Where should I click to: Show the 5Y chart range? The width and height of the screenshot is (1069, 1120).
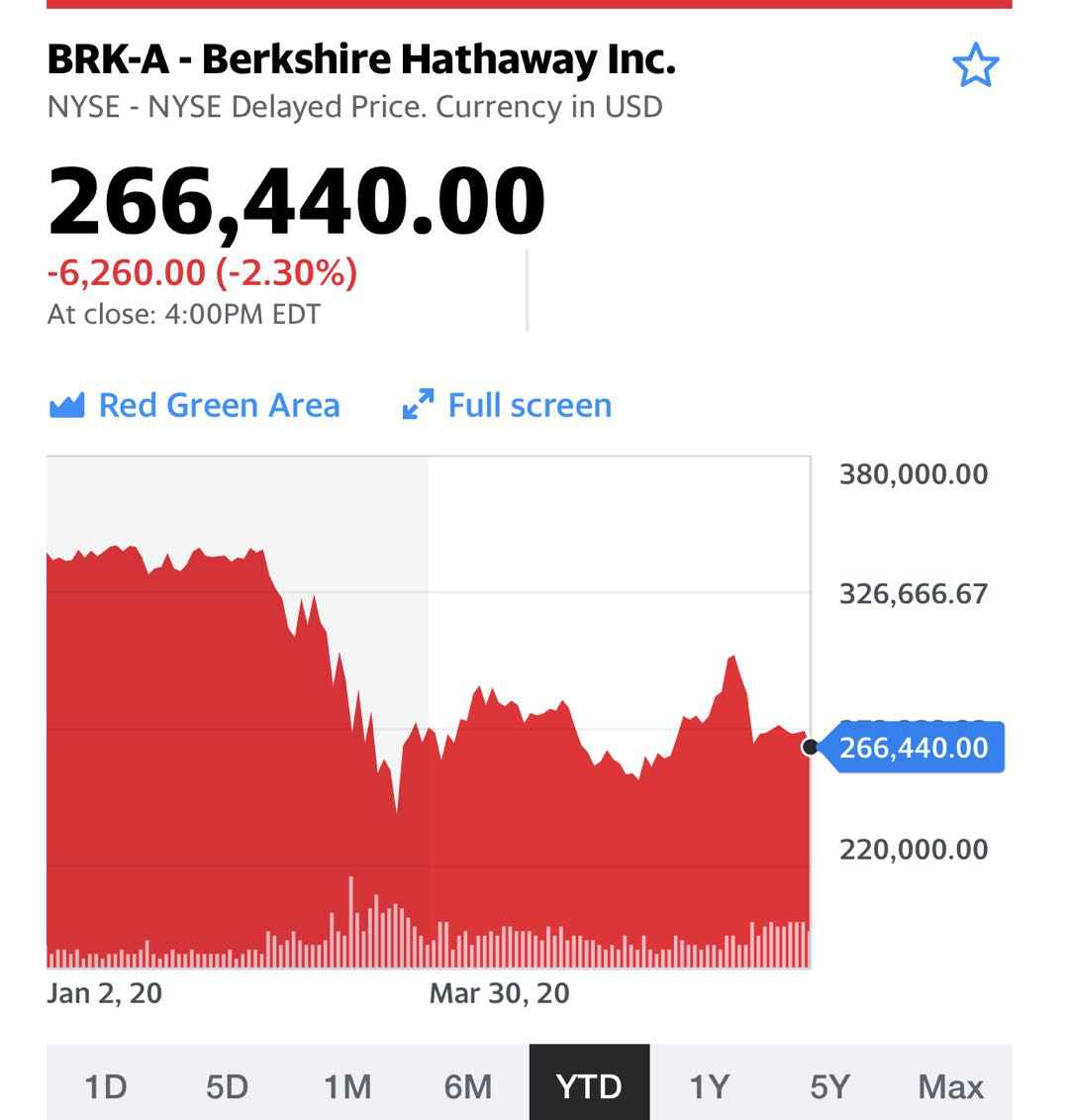(x=830, y=1085)
